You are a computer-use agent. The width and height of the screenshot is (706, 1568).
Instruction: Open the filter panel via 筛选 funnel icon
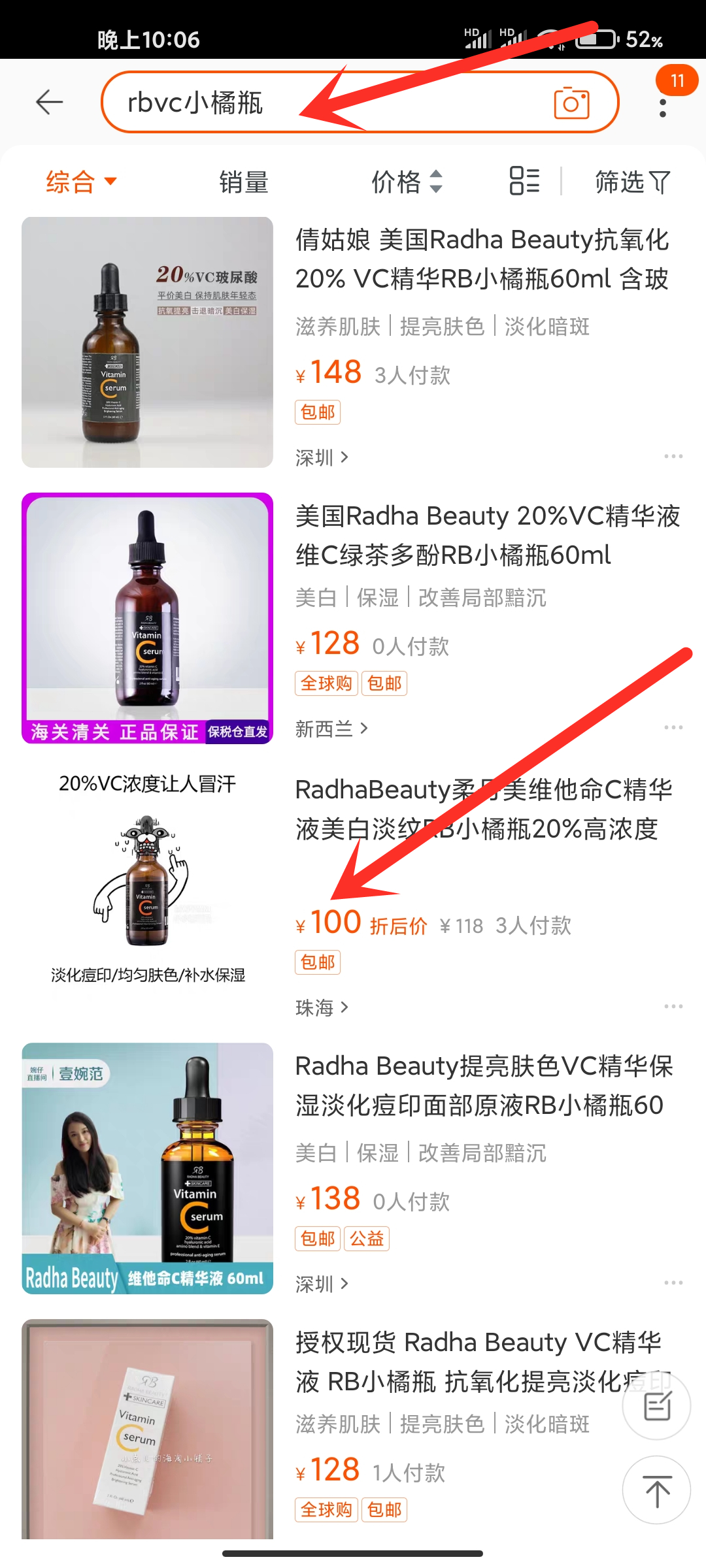[631, 182]
